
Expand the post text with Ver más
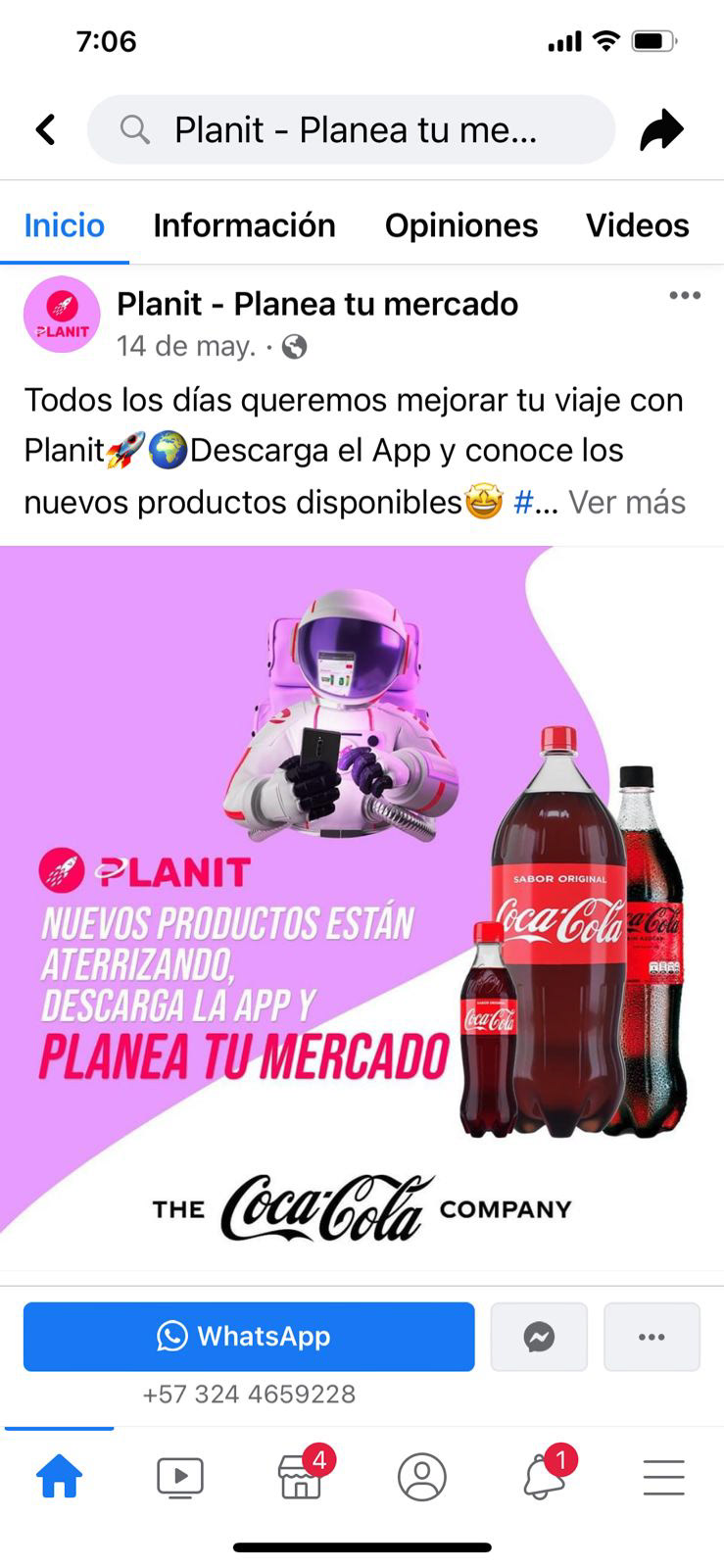point(627,502)
